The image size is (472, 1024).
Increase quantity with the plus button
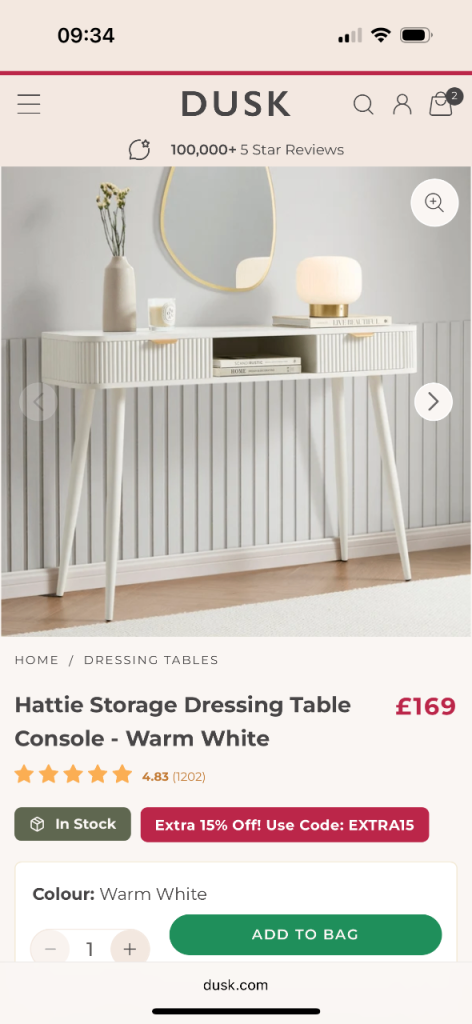(130, 949)
